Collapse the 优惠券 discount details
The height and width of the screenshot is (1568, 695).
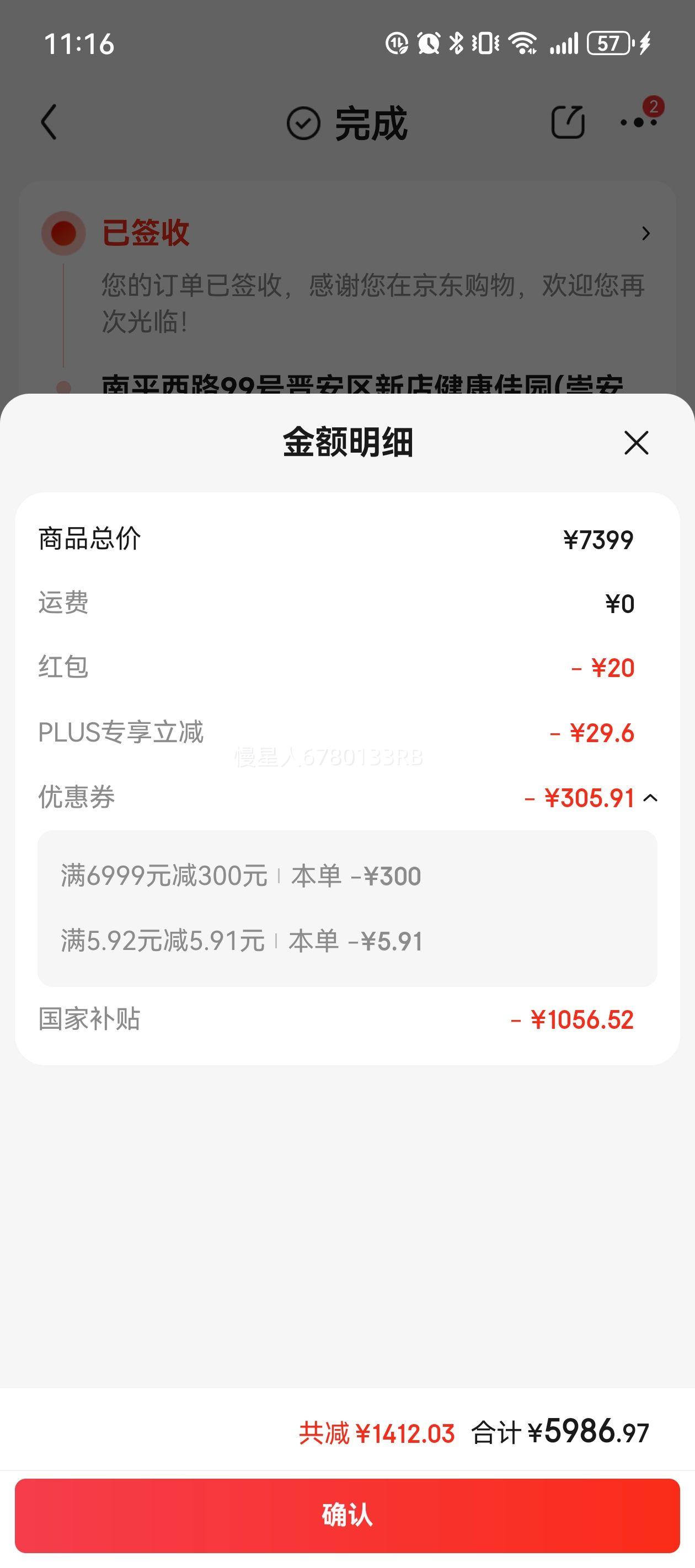pyautogui.click(x=650, y=798)
